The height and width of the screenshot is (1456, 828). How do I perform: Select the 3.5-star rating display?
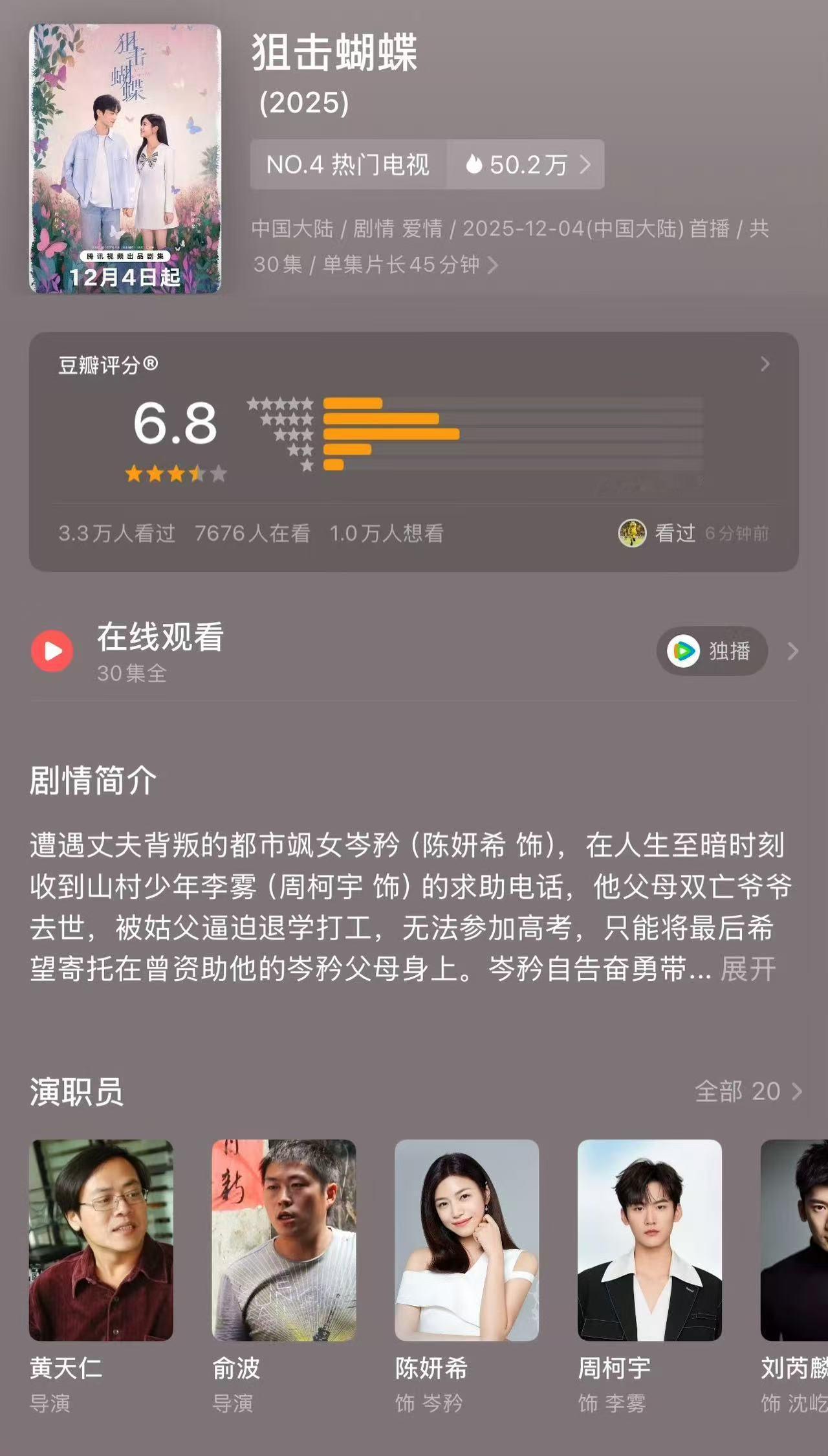point(176,474)
